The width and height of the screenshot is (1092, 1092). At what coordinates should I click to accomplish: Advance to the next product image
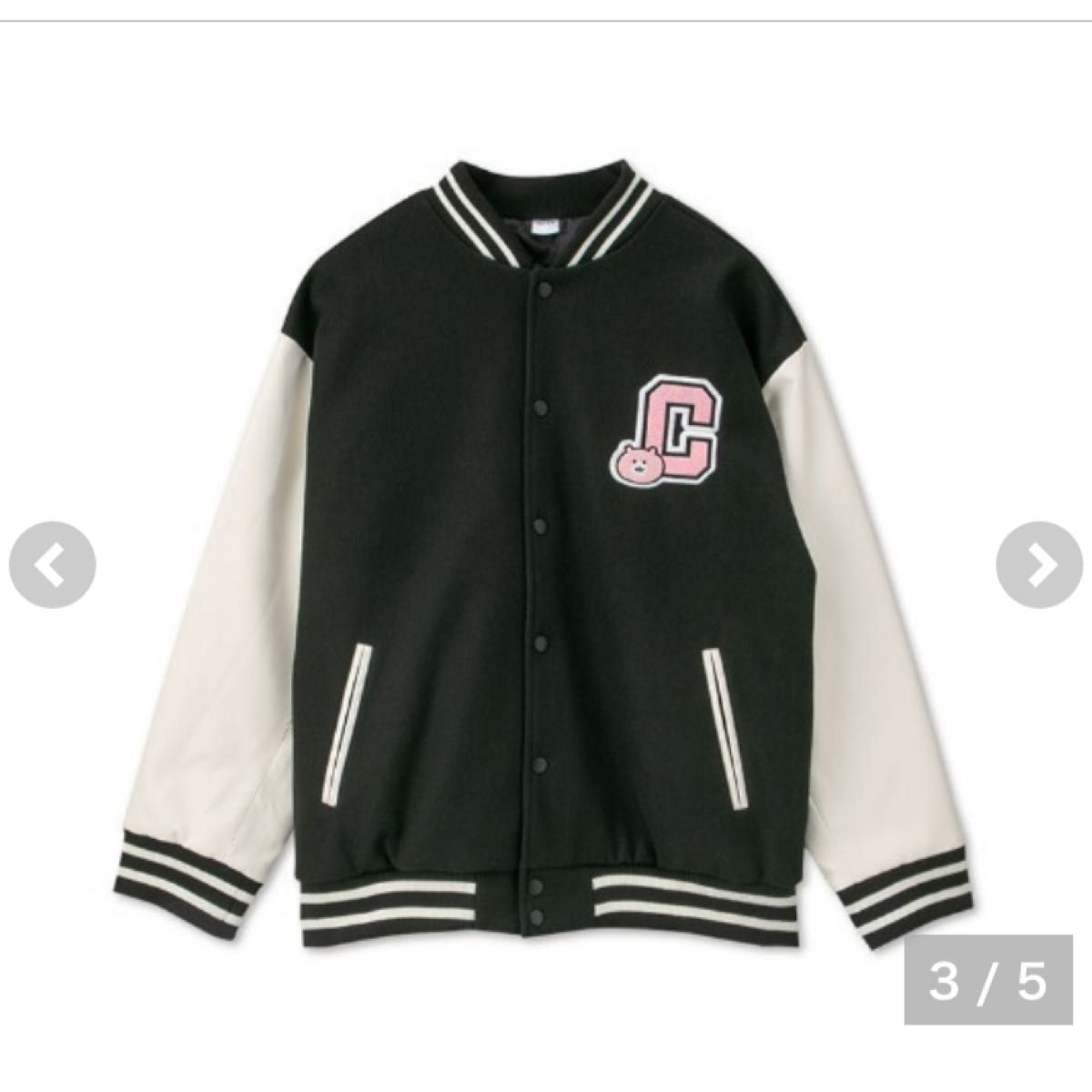(1039, 568)
